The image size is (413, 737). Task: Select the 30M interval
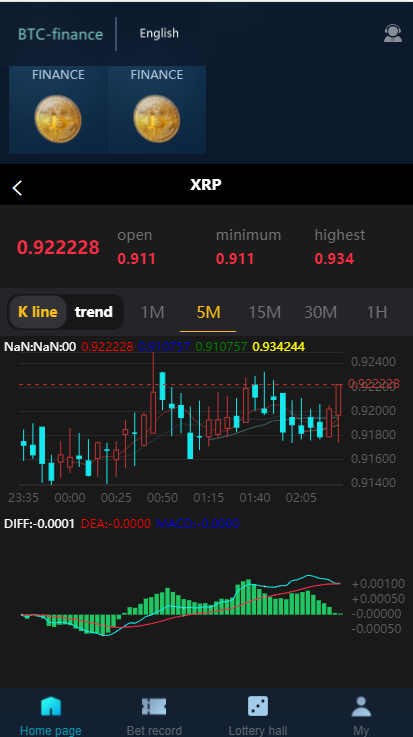click(x=320, y=312)
